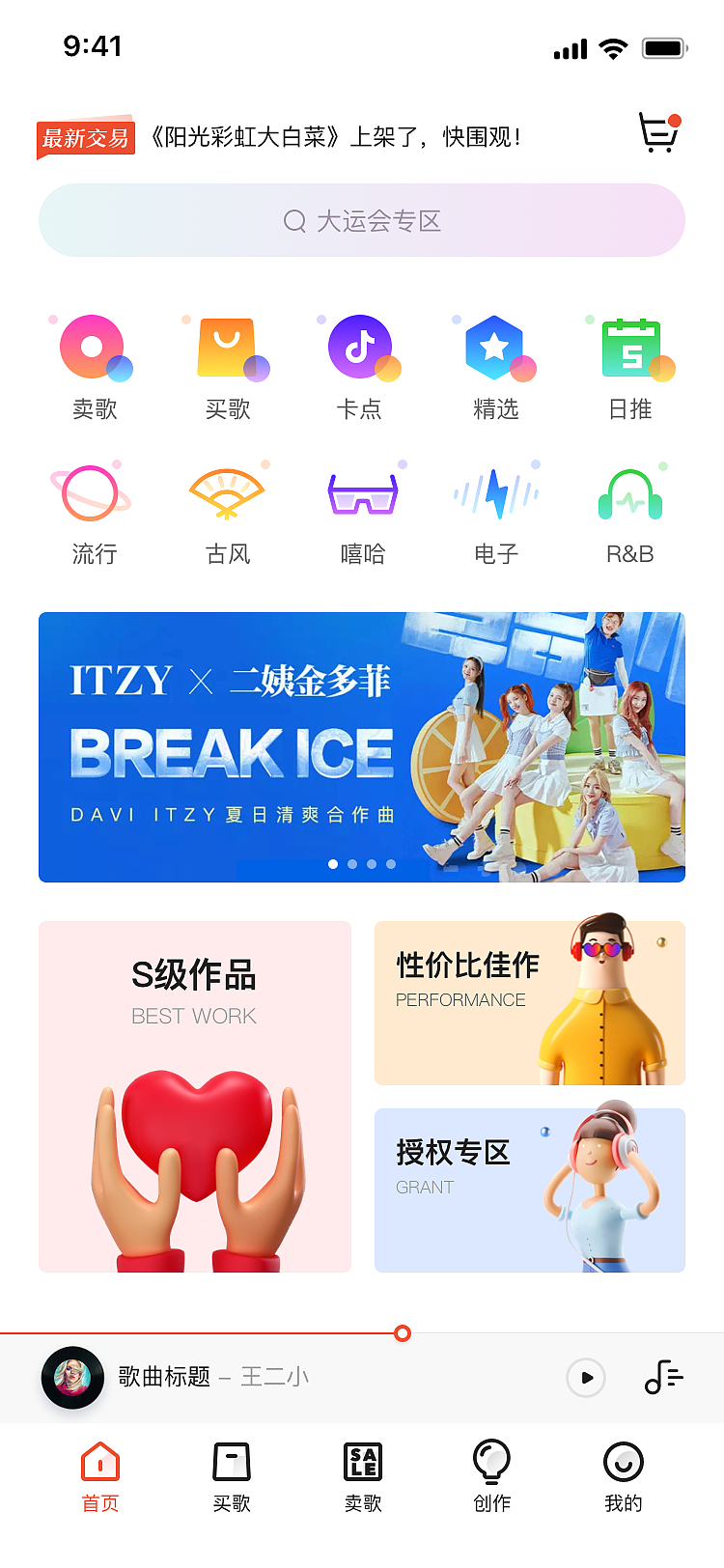The width and height of the screenshot is (724, 1568).
Task: Tap the 大运会专区 search bar
Action: [x=362, y=221]
